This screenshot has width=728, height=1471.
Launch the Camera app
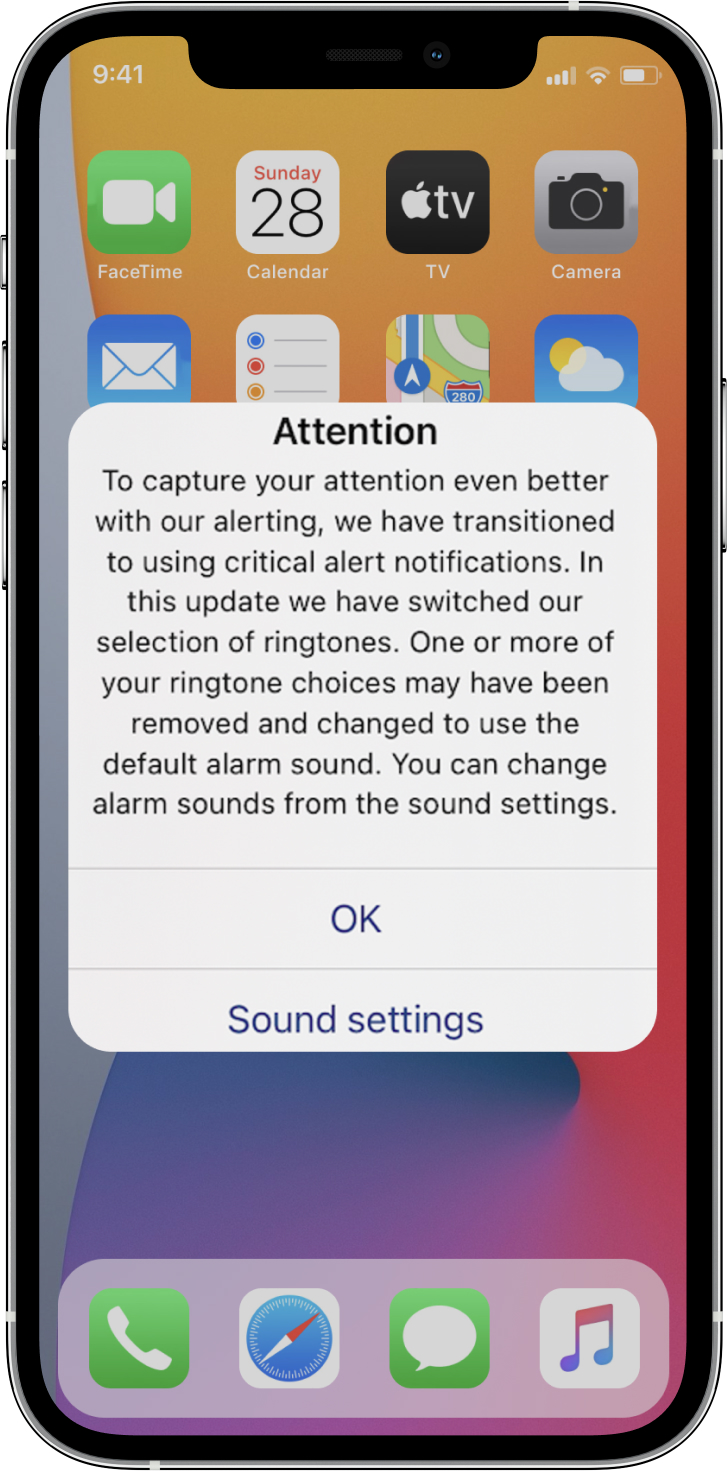point(586,203)
